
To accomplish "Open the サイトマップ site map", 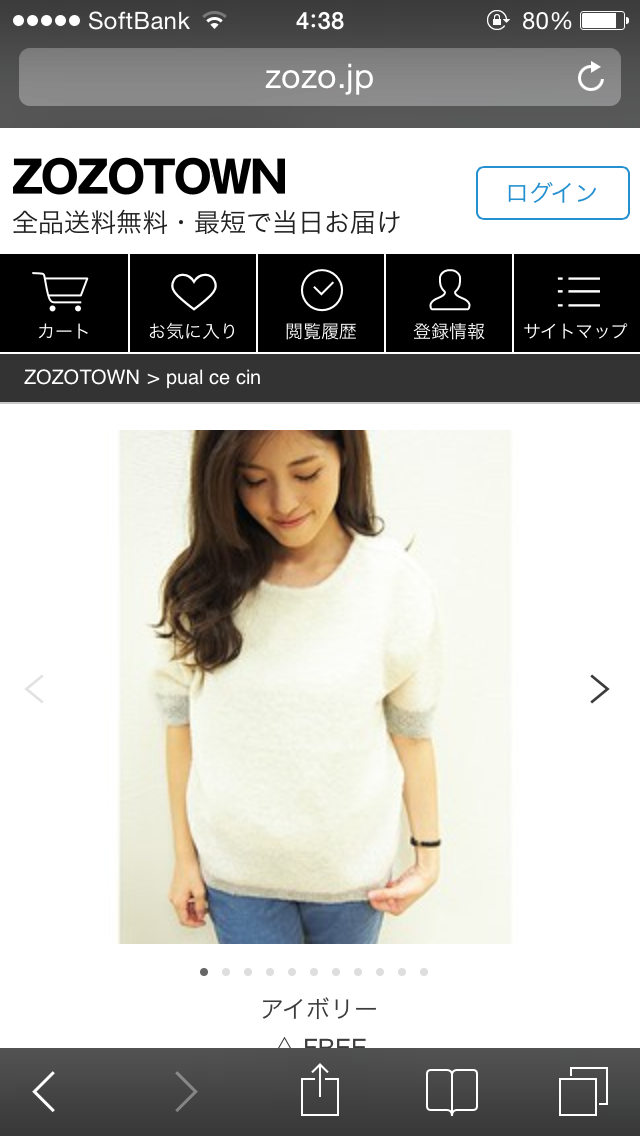I will [576, 303].
